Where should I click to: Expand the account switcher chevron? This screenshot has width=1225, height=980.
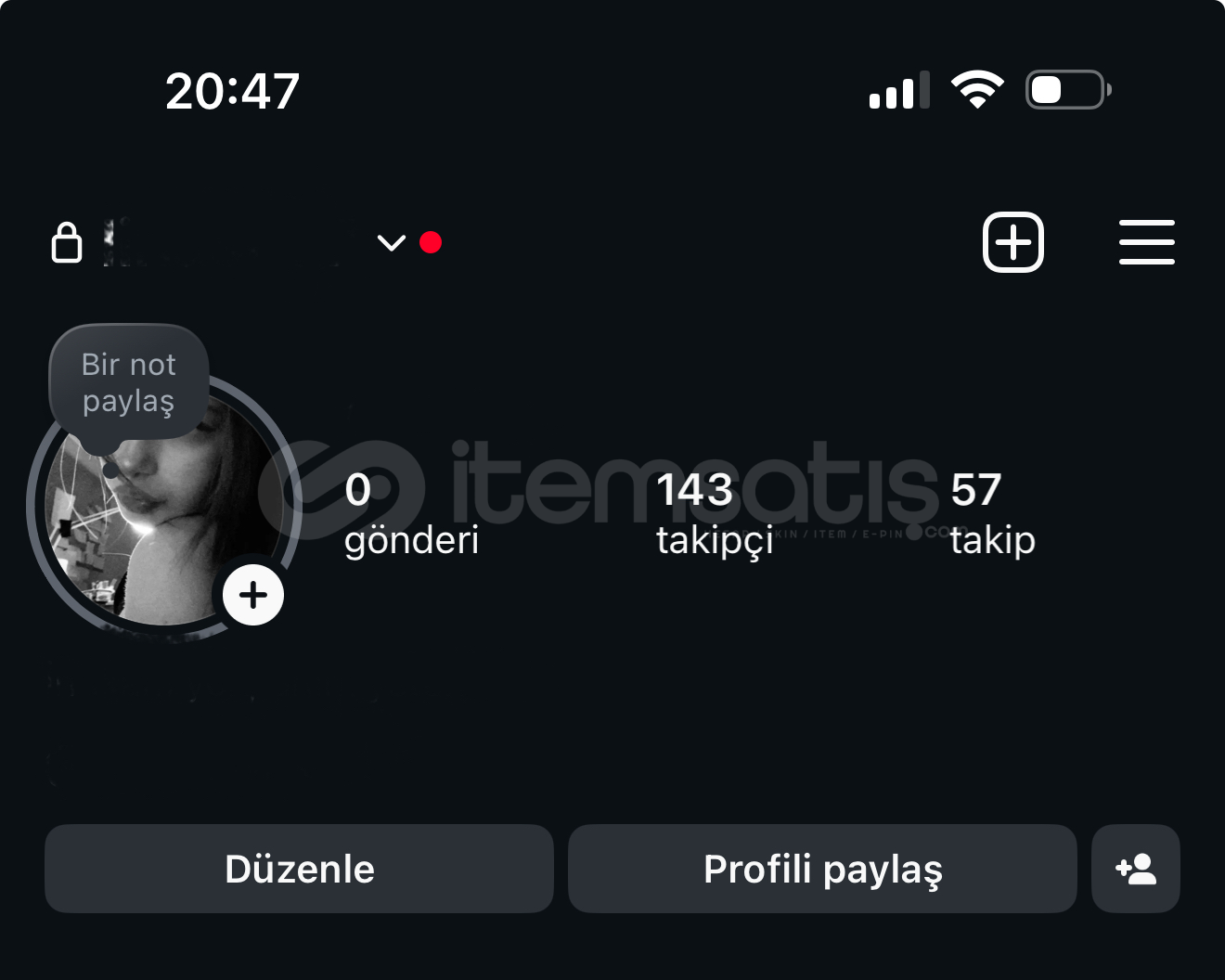tap(391, 243)
